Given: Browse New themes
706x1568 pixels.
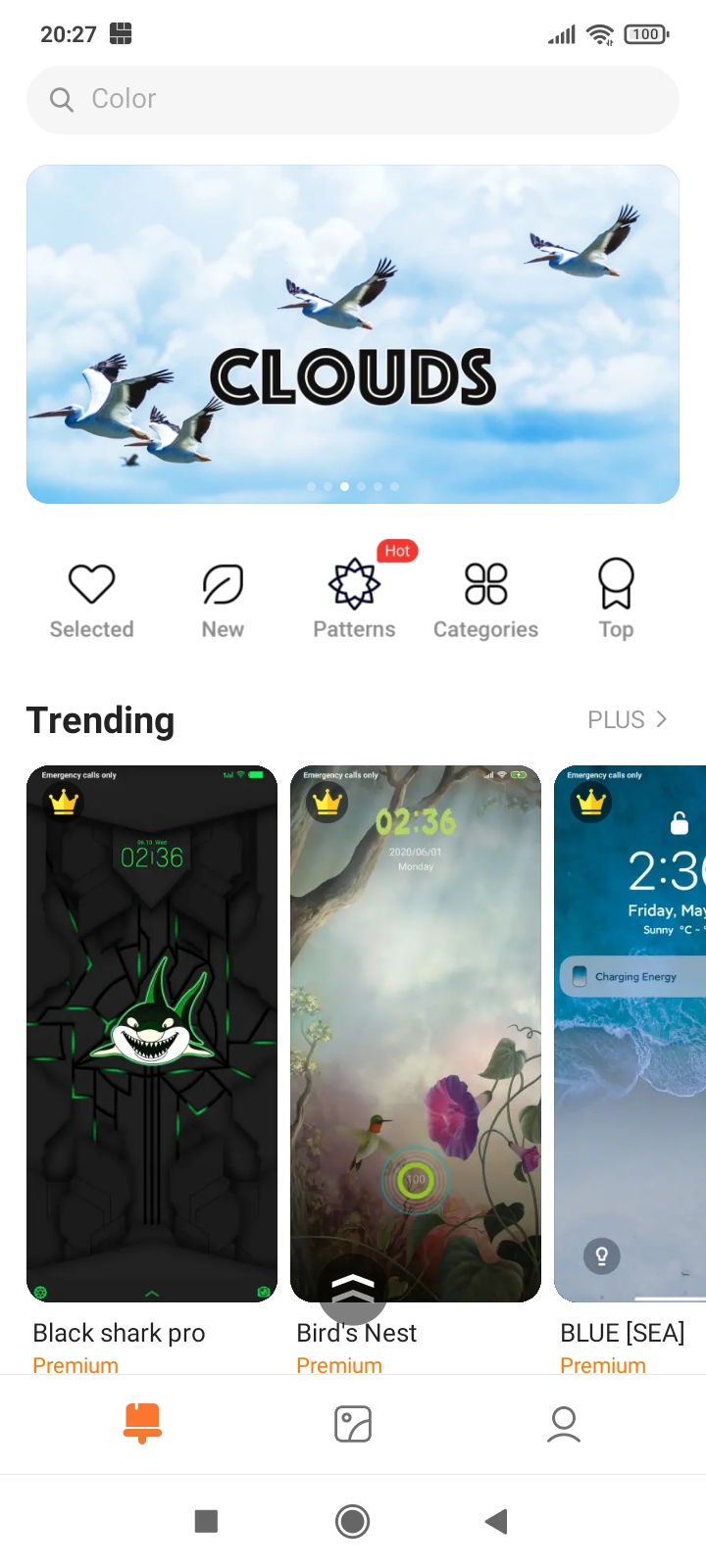Looking at the screenshot, I should 223,600.
